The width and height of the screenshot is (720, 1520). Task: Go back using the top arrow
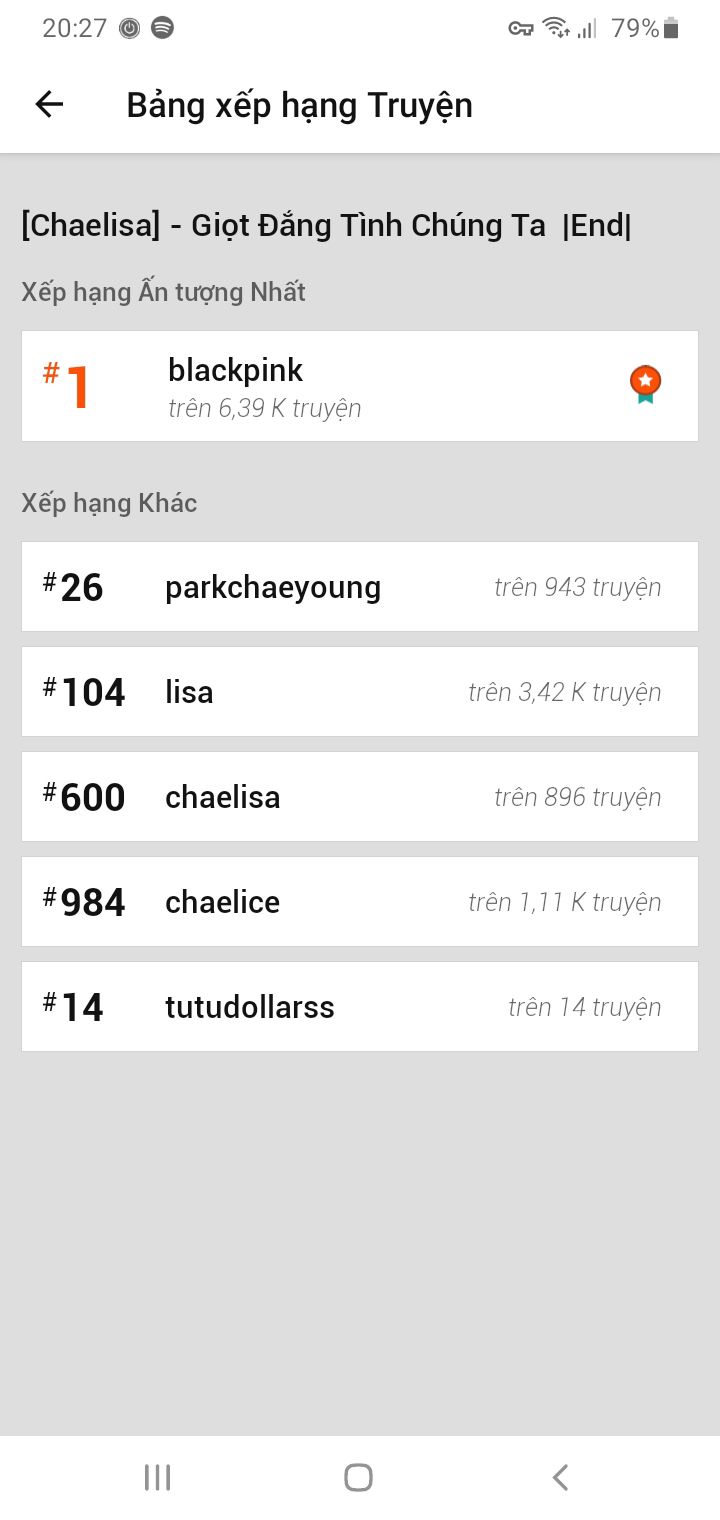pyautogui.click(x=49, y=104)
